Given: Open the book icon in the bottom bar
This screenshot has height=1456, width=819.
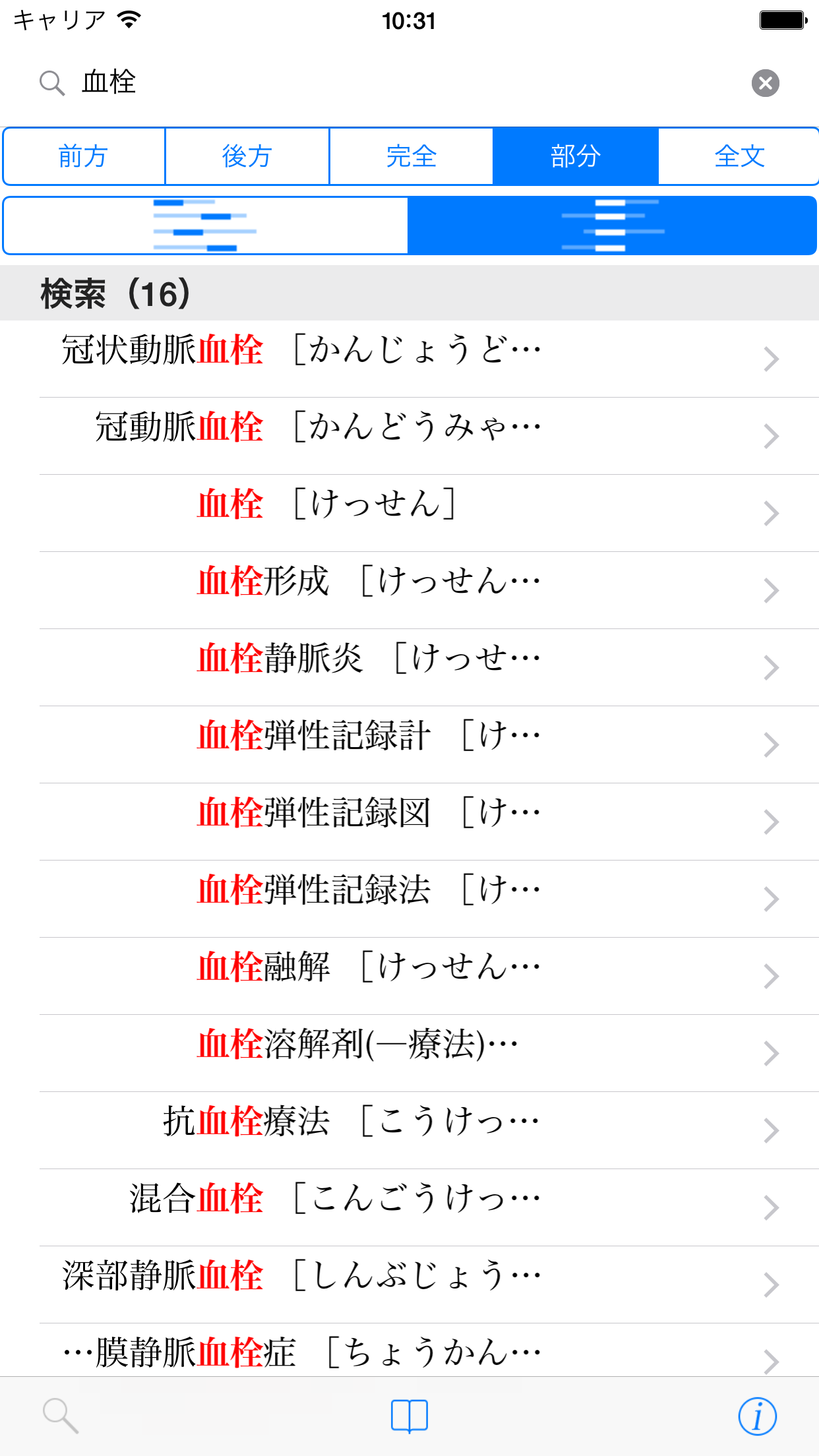Looking at the screenshot, I should pos(409,1416).
